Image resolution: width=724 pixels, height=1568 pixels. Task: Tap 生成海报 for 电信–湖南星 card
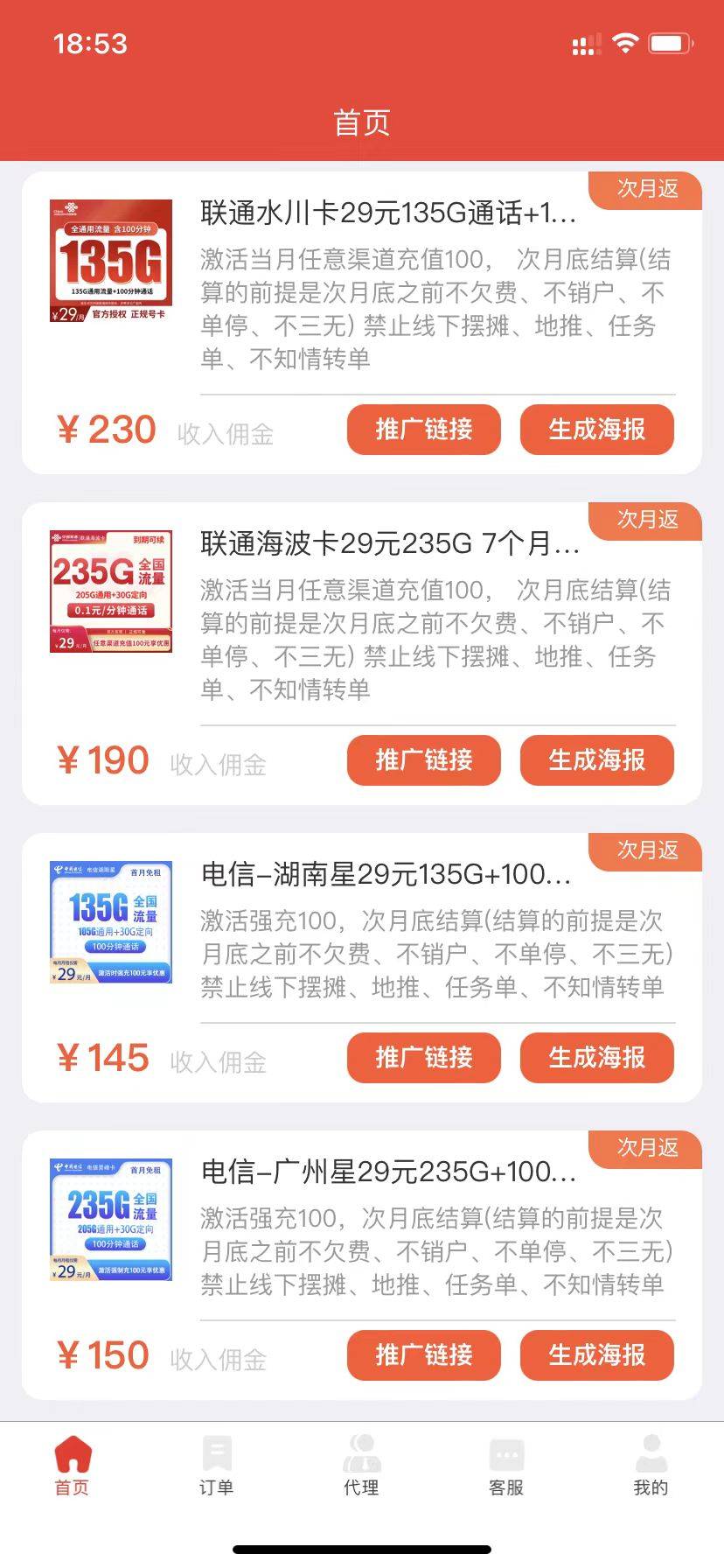pyautogui.click(x=596, y=1058)
